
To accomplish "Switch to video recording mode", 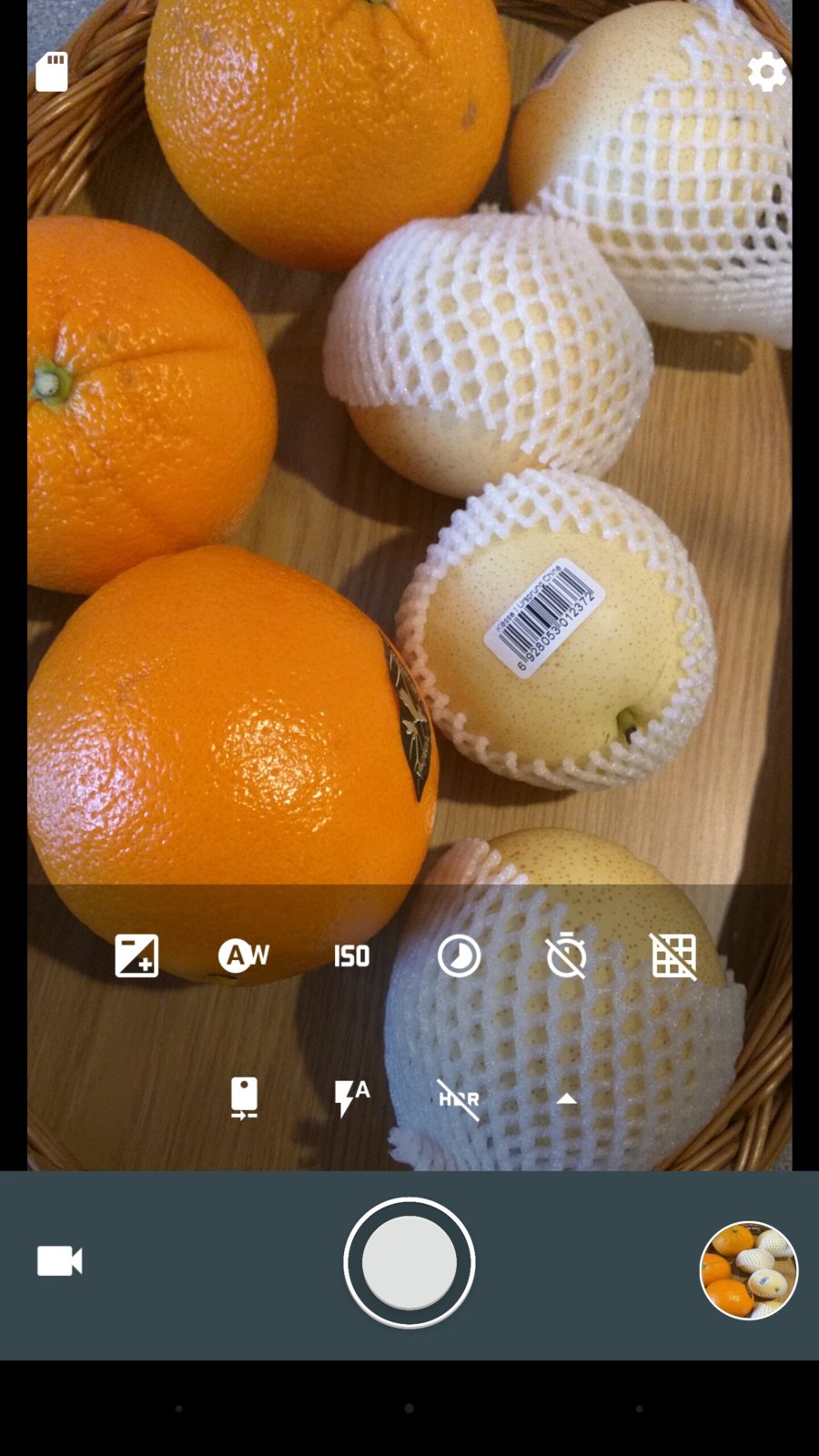I will (x=59, y=1261).
